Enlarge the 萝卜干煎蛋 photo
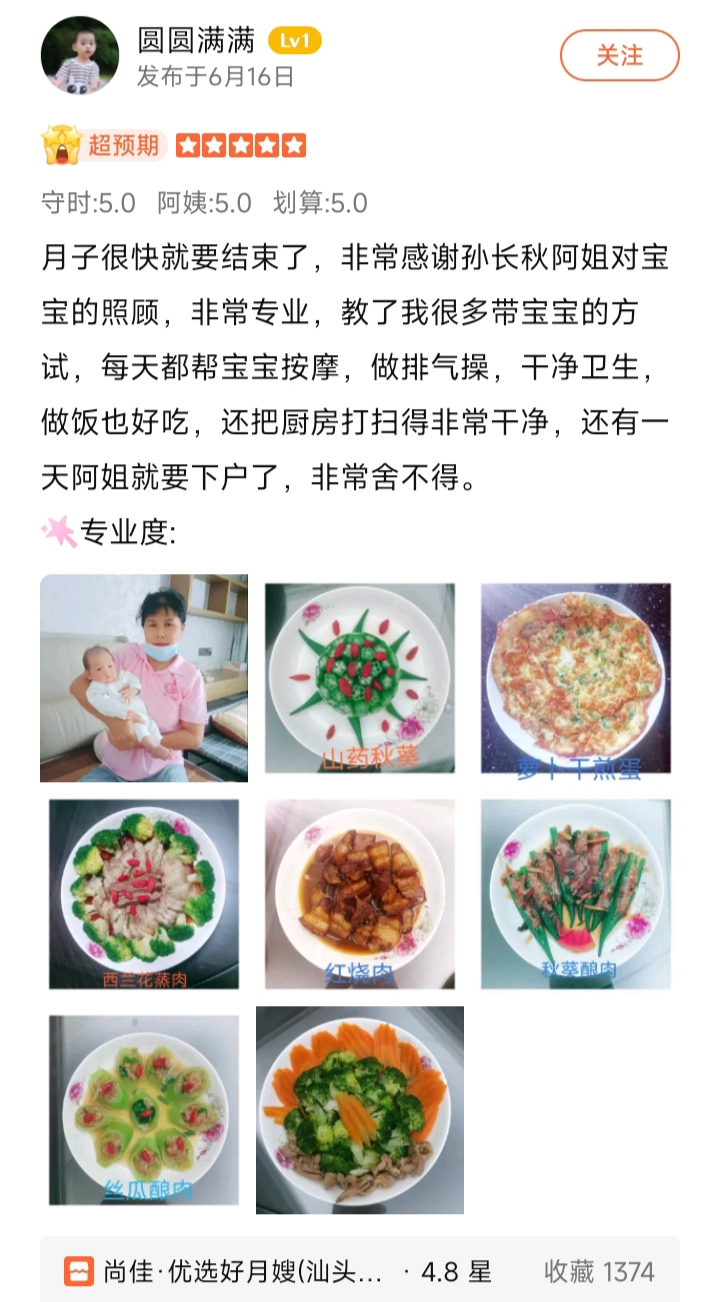 coord(576,678)
